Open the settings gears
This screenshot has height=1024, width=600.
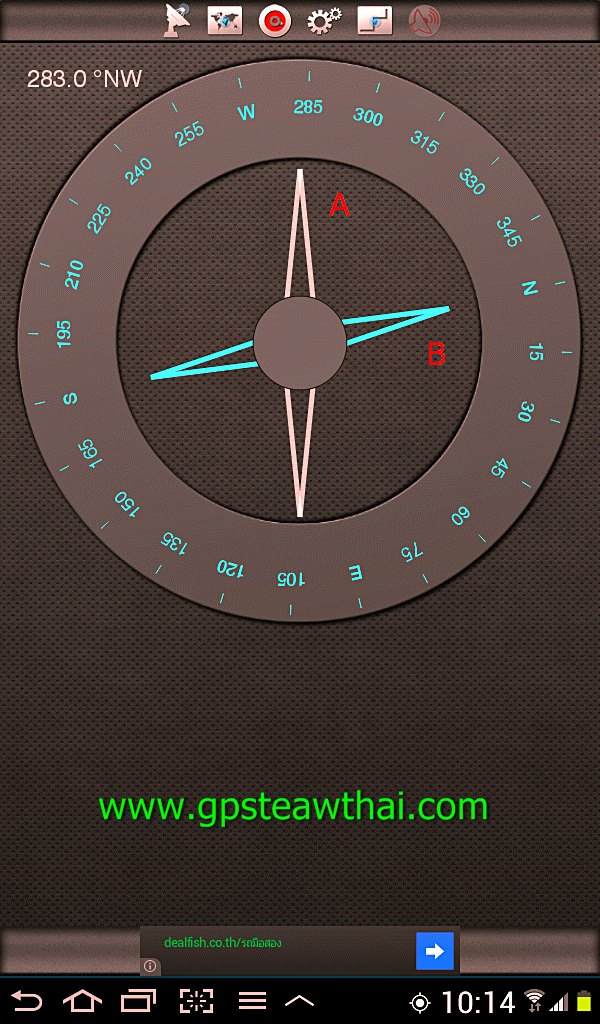(x=324, y=20)
